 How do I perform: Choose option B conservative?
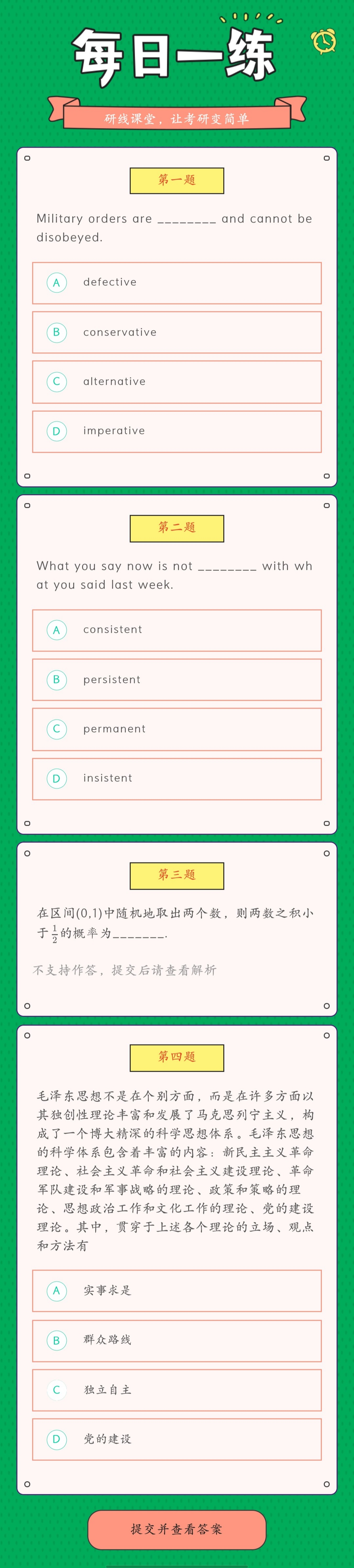pos(177,332)
